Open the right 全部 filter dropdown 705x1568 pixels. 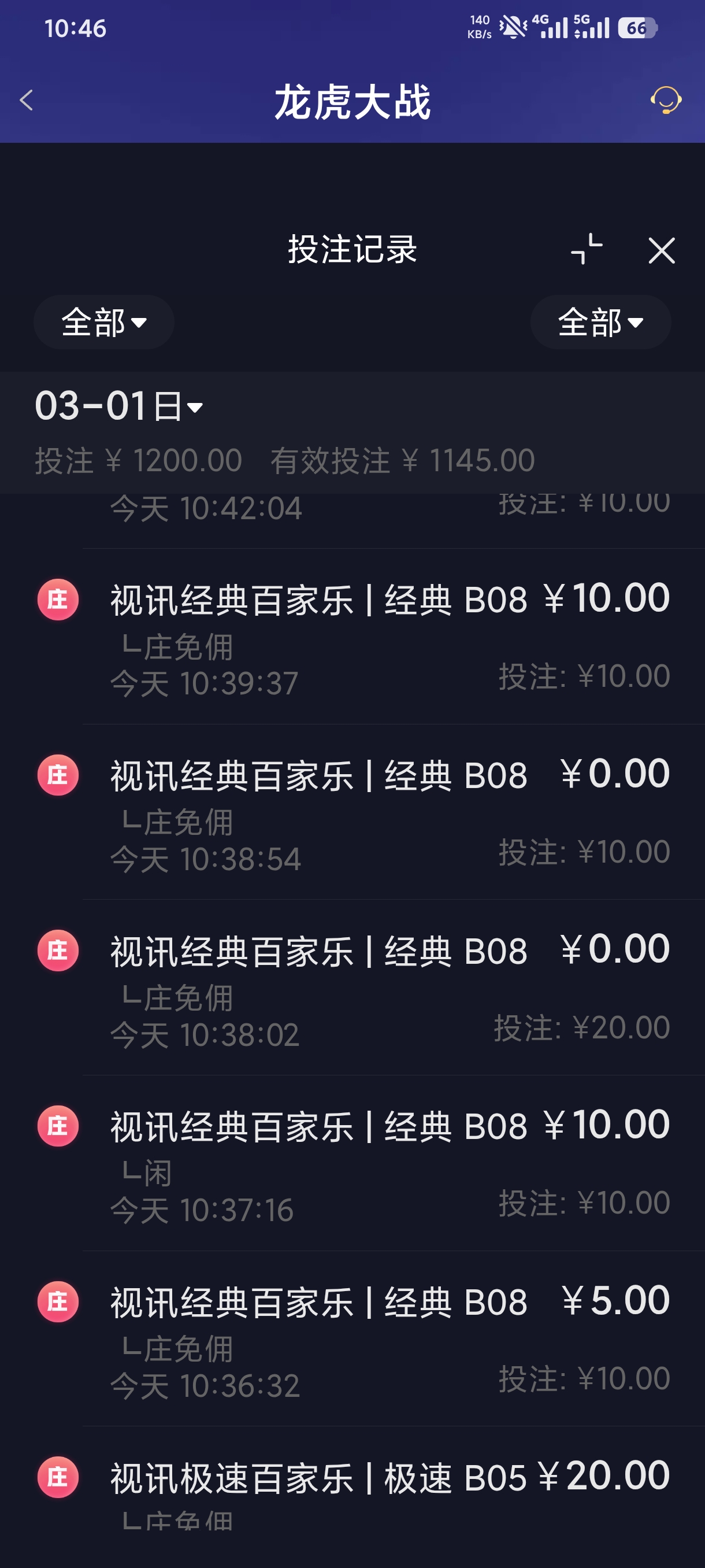pyautogui.click(x=600, y=323)
